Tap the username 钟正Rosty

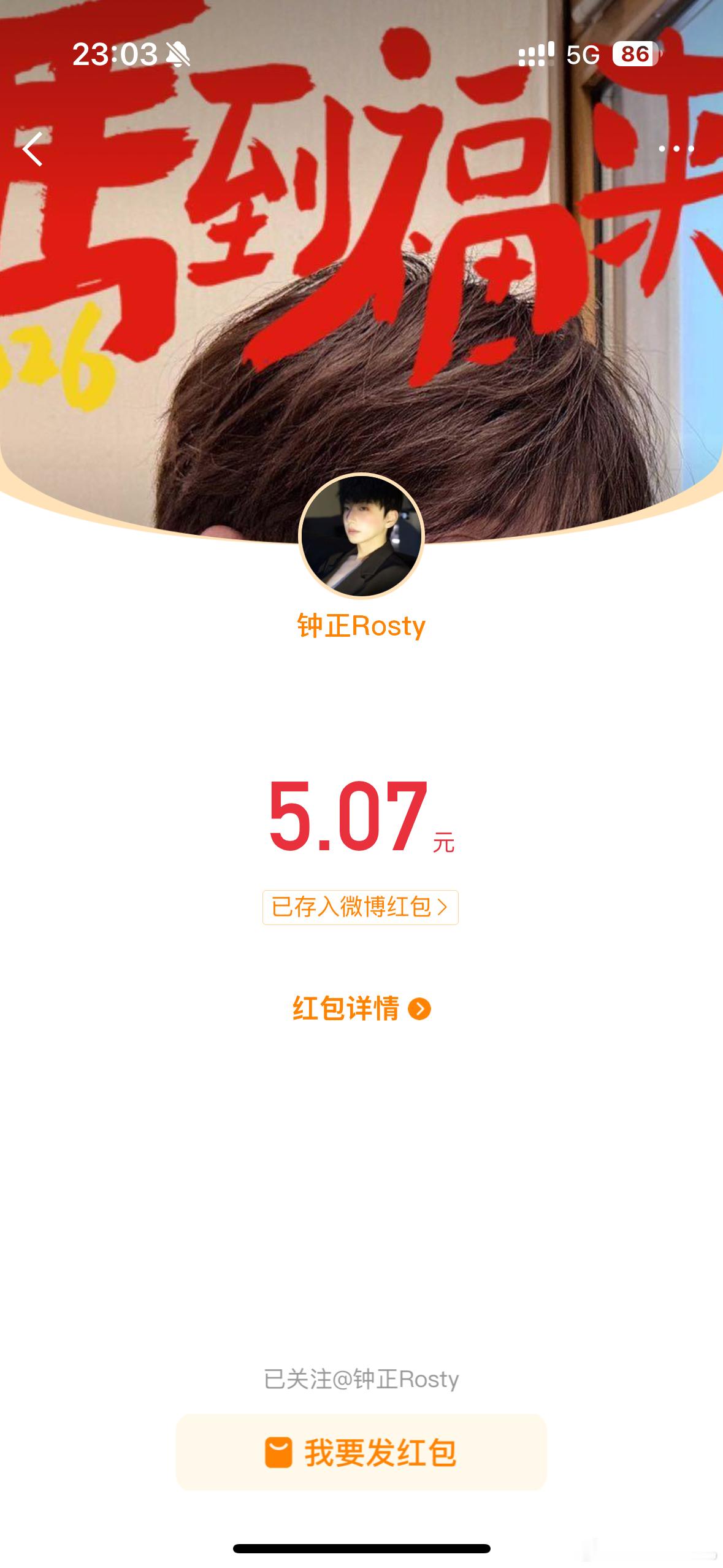361,625
